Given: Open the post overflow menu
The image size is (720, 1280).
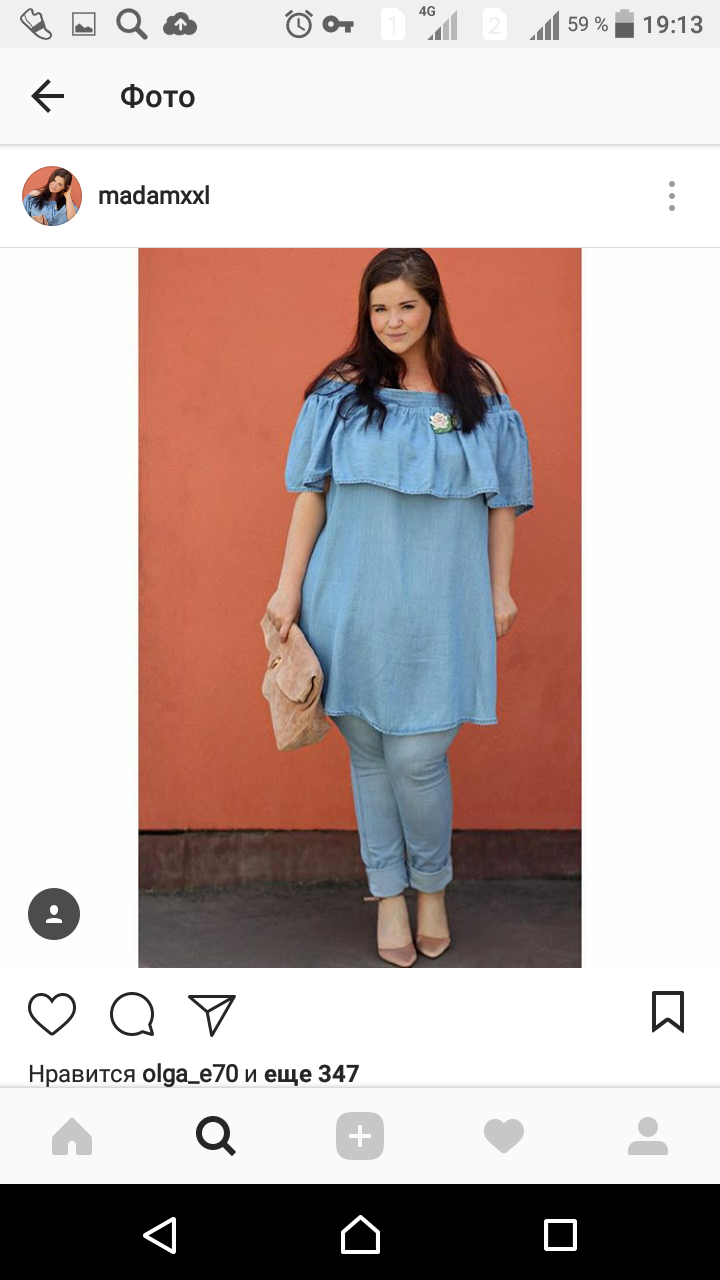Looking at the screenshot, I should coord(672,196).
